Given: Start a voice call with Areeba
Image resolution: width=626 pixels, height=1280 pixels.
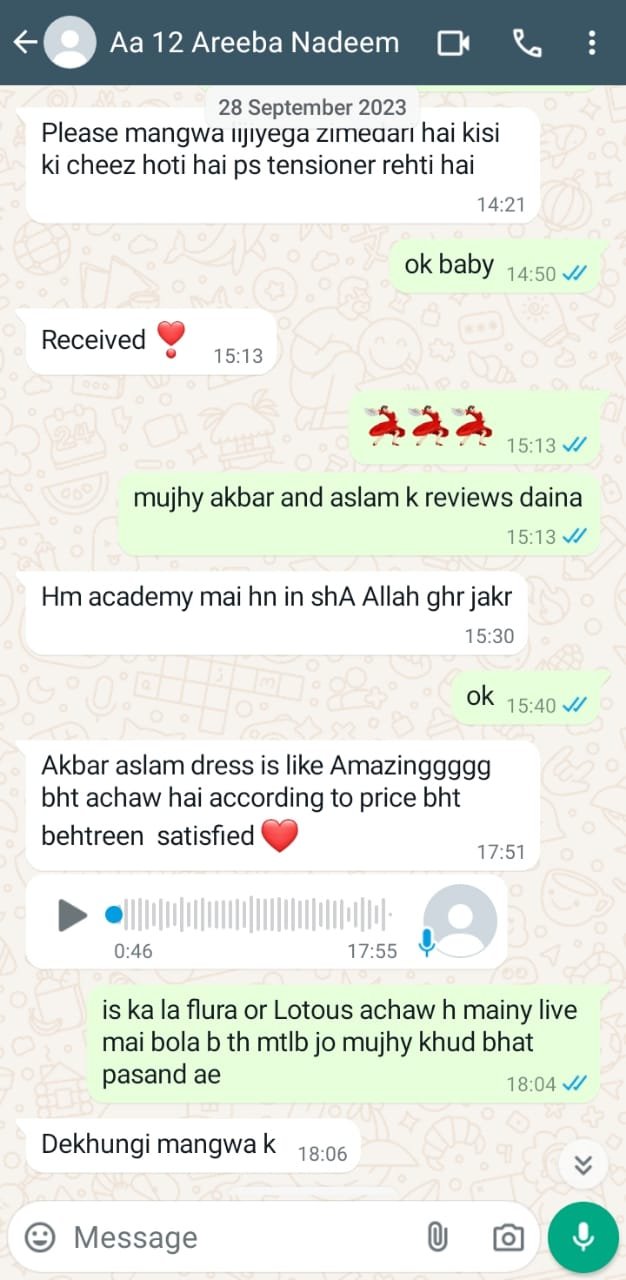Looking at the screenshot, I should click(x=526, y=43).
